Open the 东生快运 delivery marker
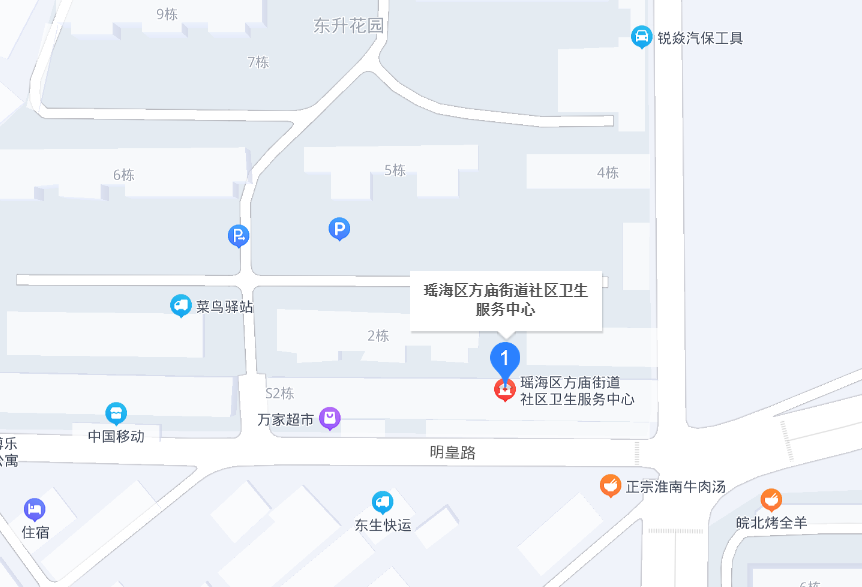Image resolution: width=862 pixels, height=587 pixels. [382, 502]
